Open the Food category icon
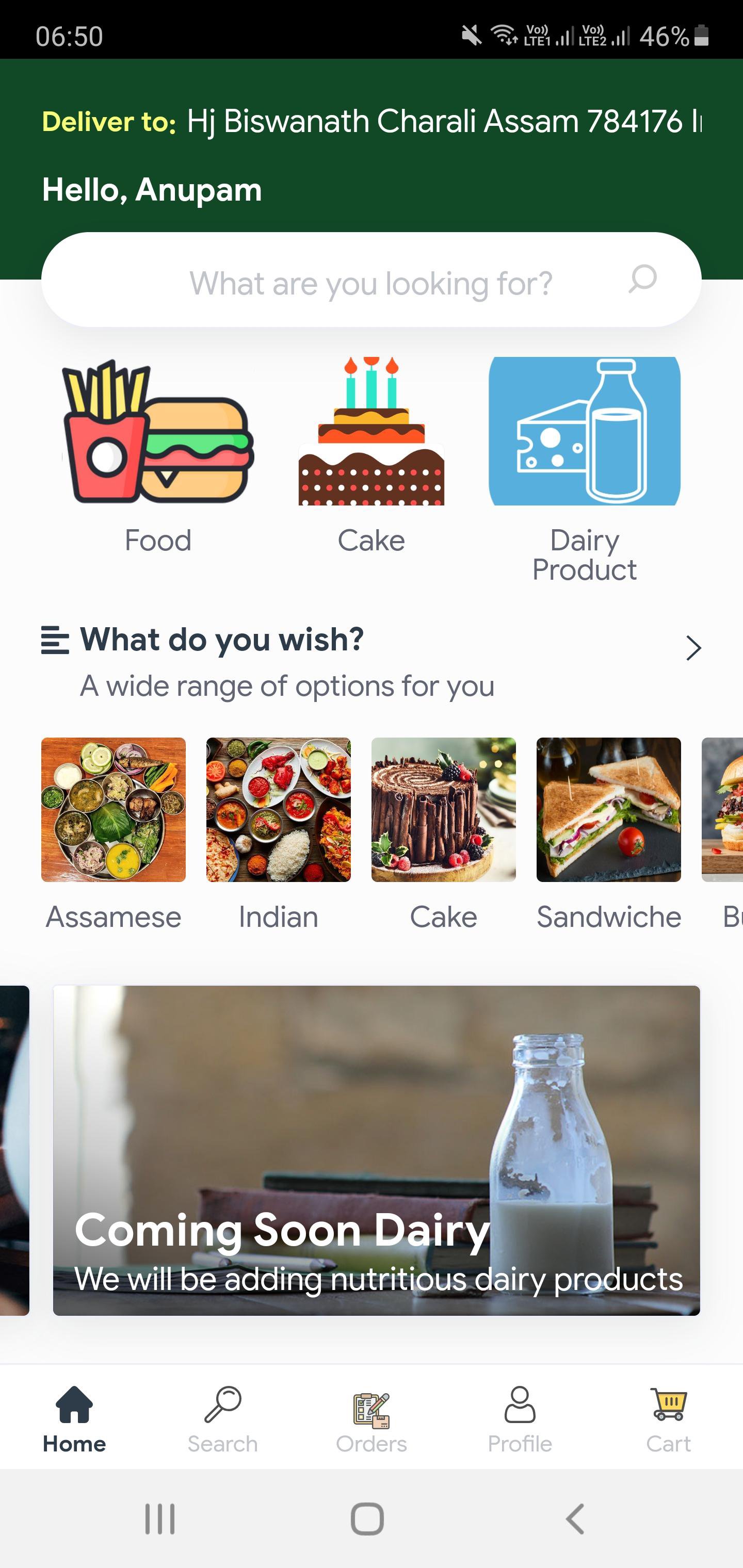This screenshot has height=1568, width=743. pyautogui.click(x=158, y=432)
